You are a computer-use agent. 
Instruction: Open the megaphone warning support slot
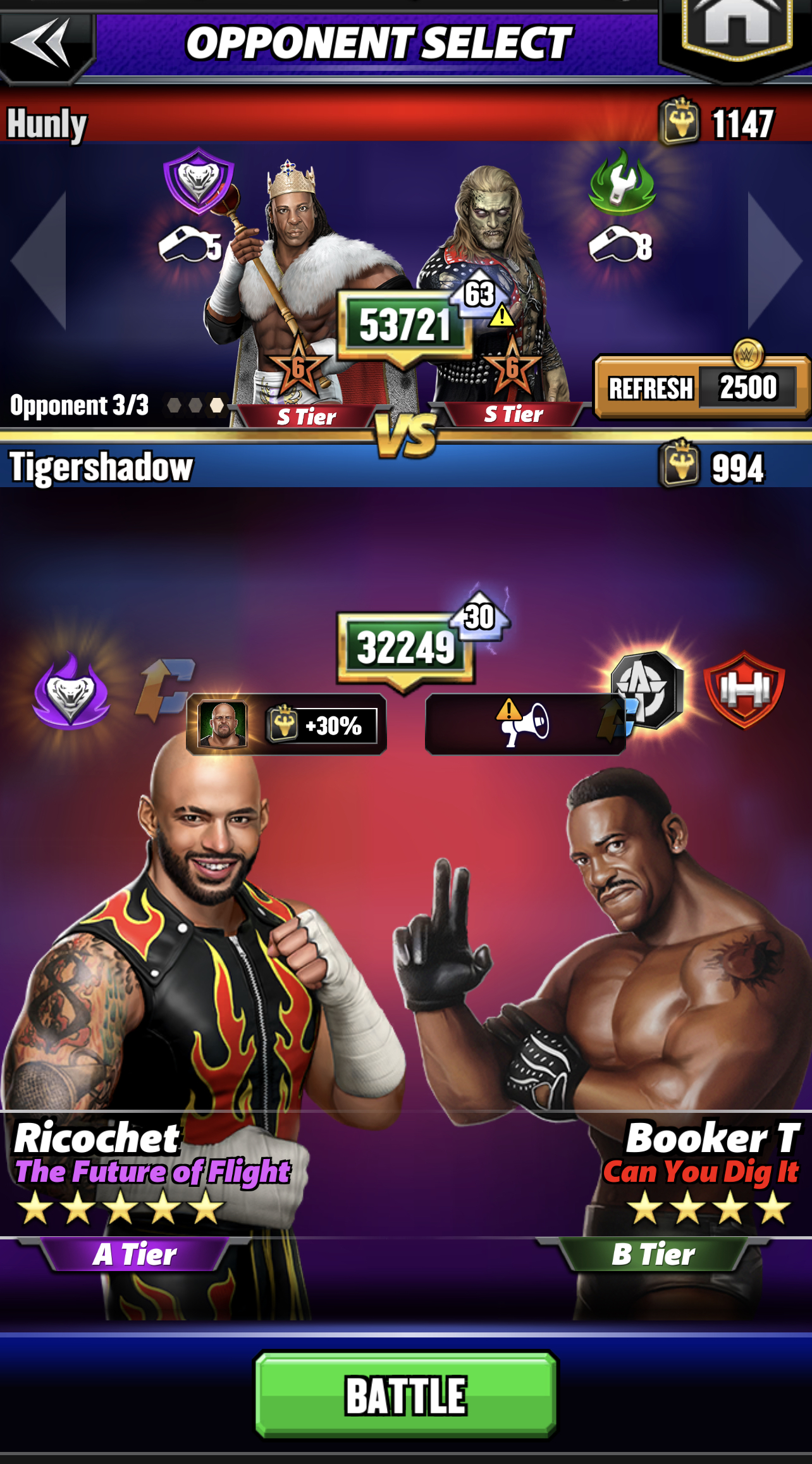(x=524, y=724)
